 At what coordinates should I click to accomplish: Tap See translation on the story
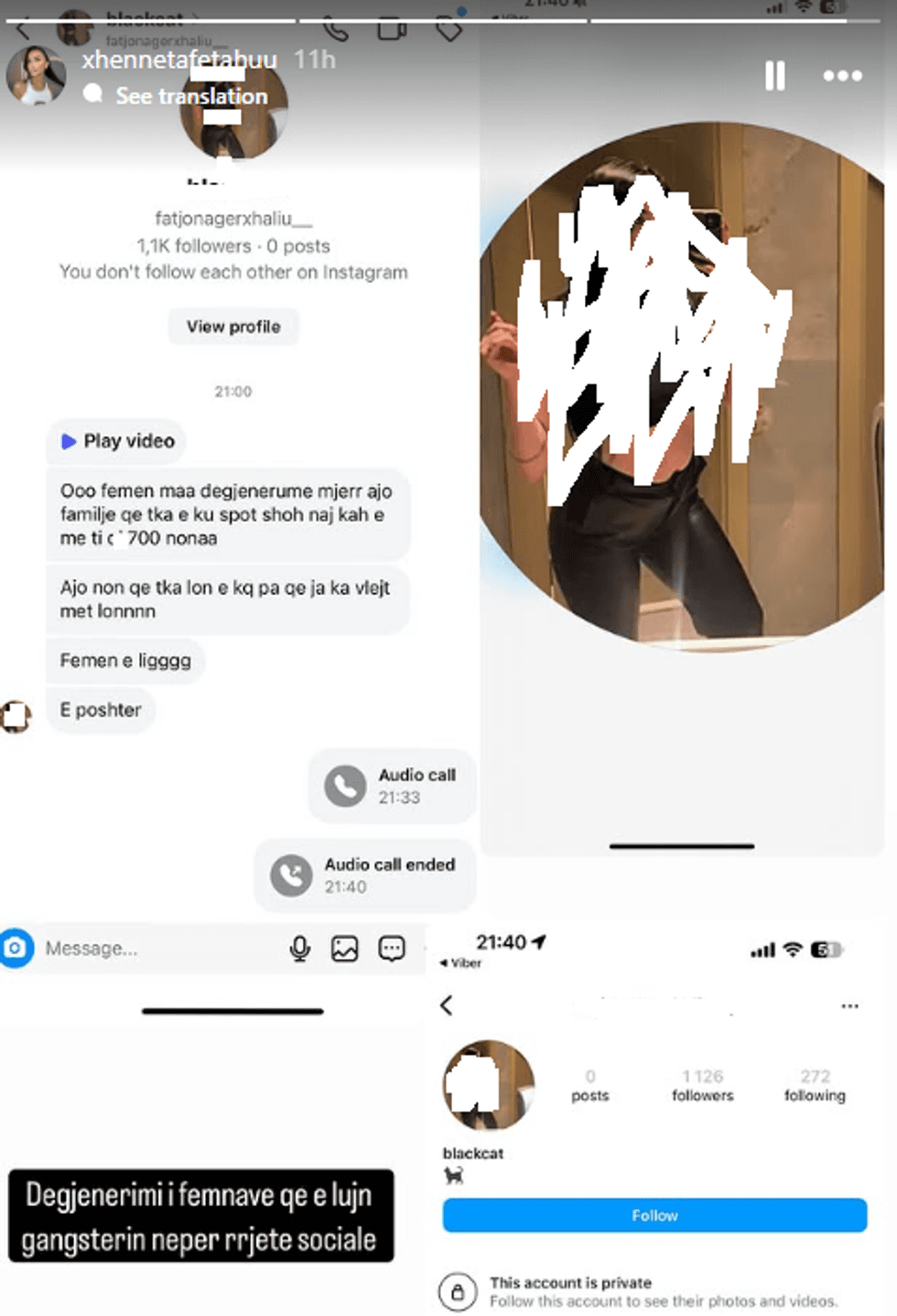[x=190, y=96]
